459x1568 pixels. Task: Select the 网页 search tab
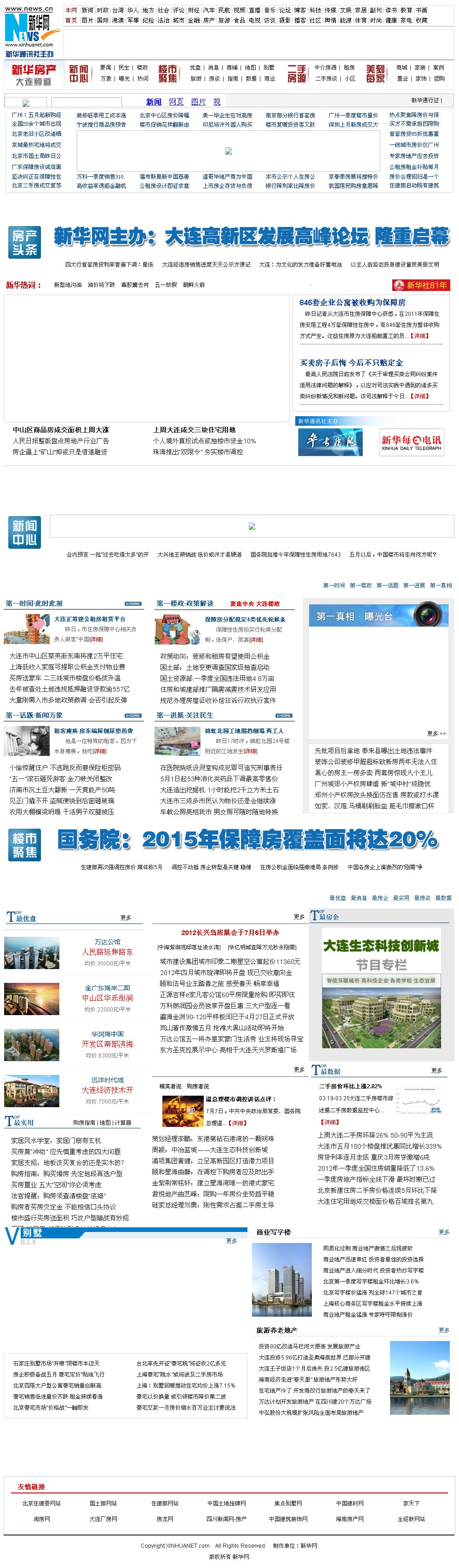point(176,102)
